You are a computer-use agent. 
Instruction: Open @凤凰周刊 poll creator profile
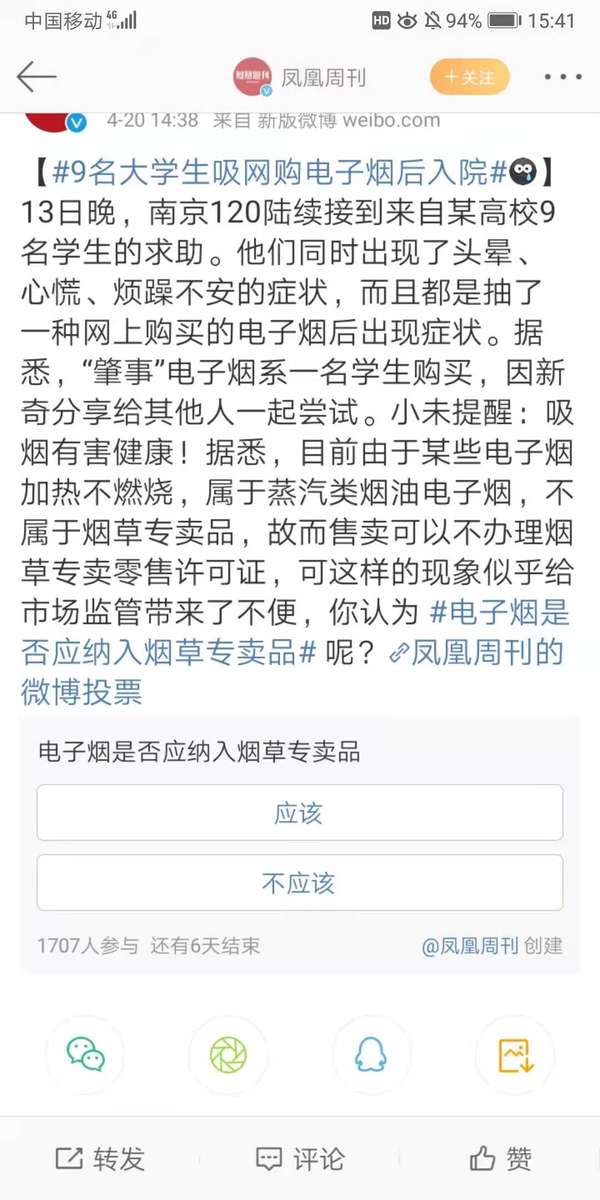click(x=470, y=945)
